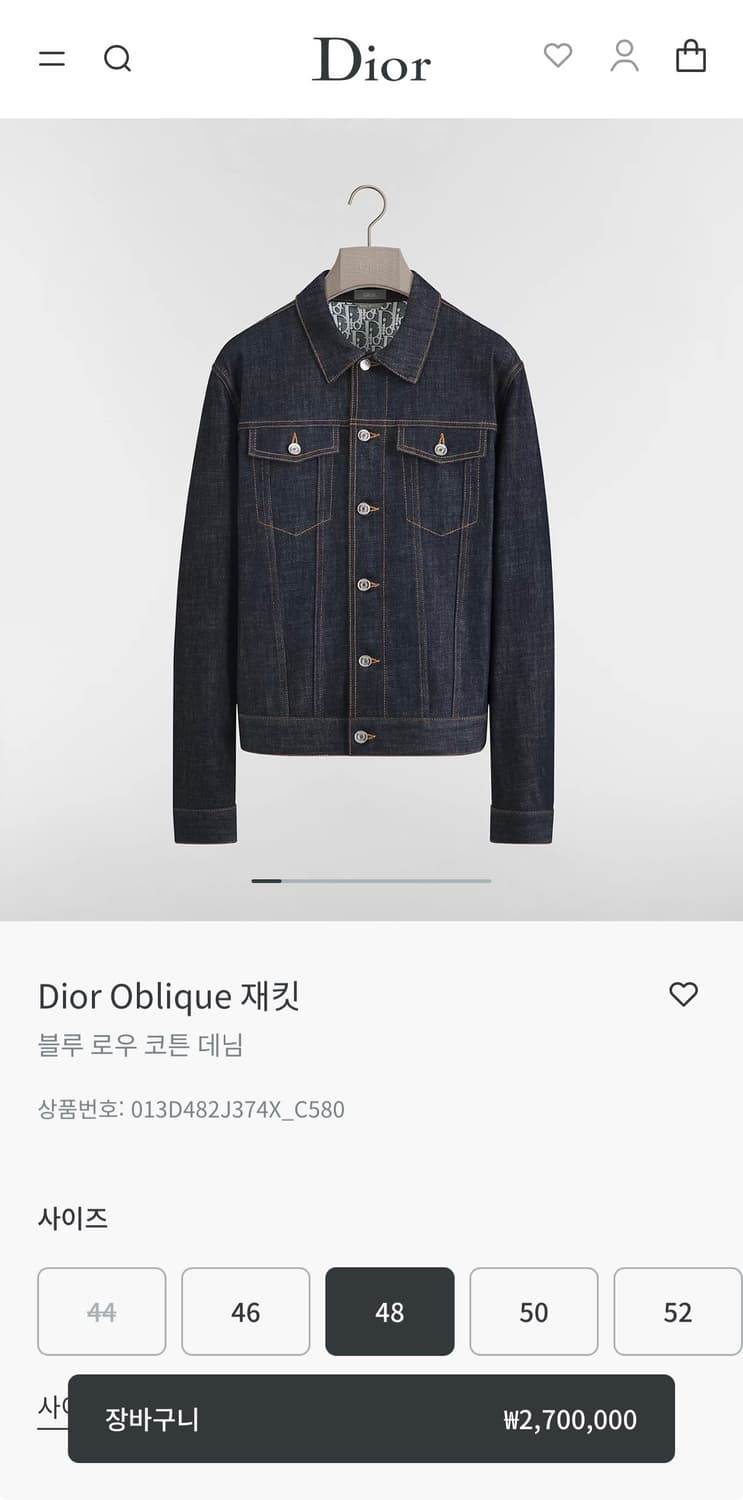
Task: Open the account profile icon
Action: pos(626,57)
